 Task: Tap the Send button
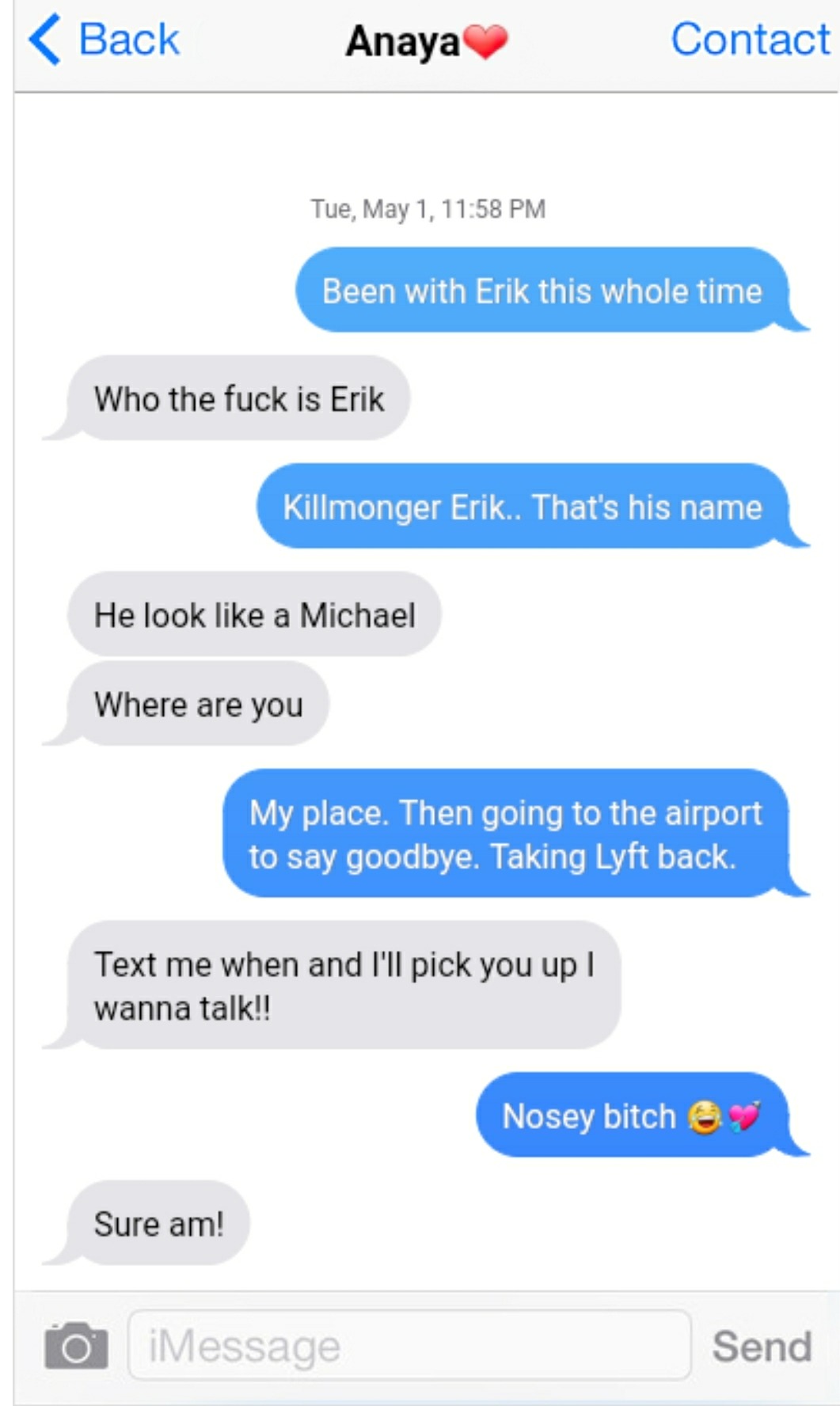click(x=762, y=1346)
